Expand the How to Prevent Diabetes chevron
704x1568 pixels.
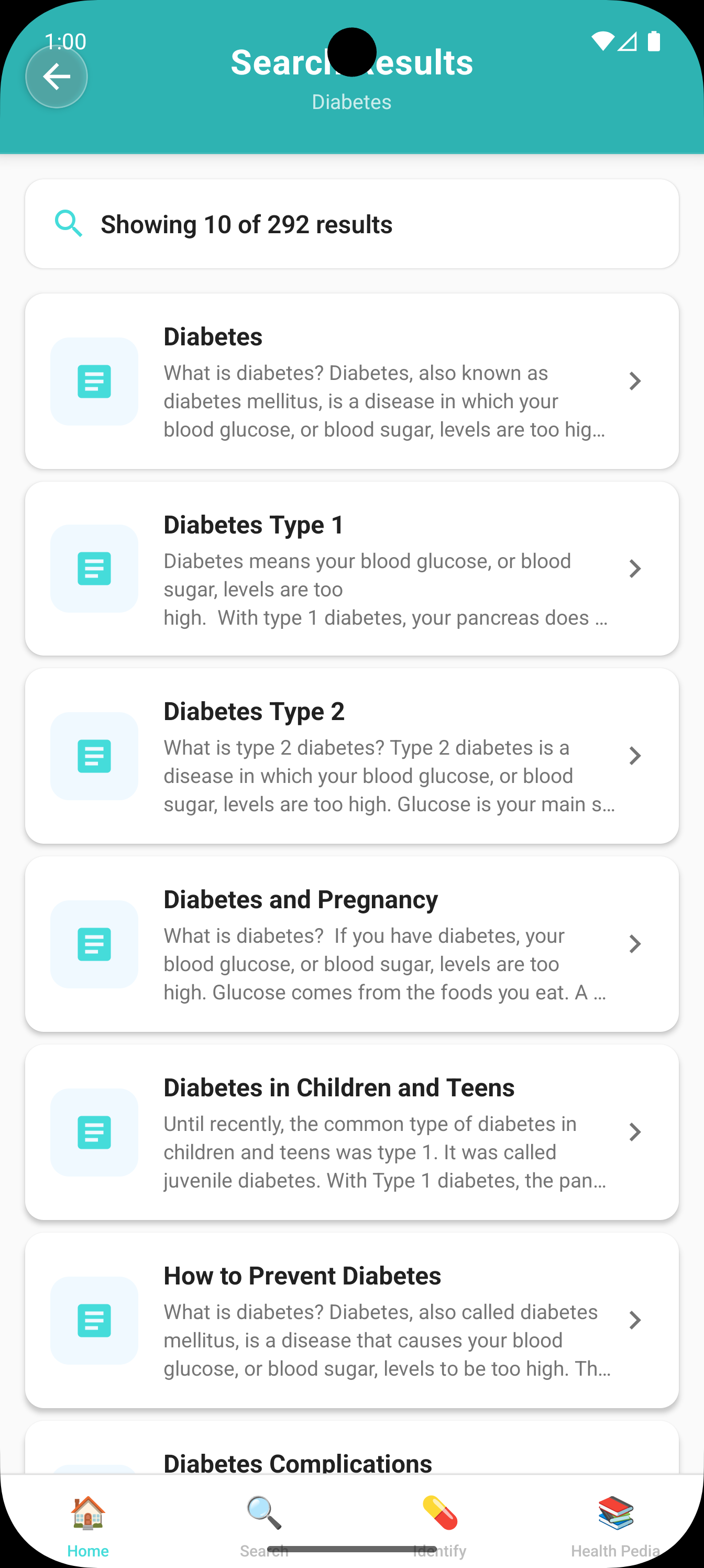[635, 1321]
